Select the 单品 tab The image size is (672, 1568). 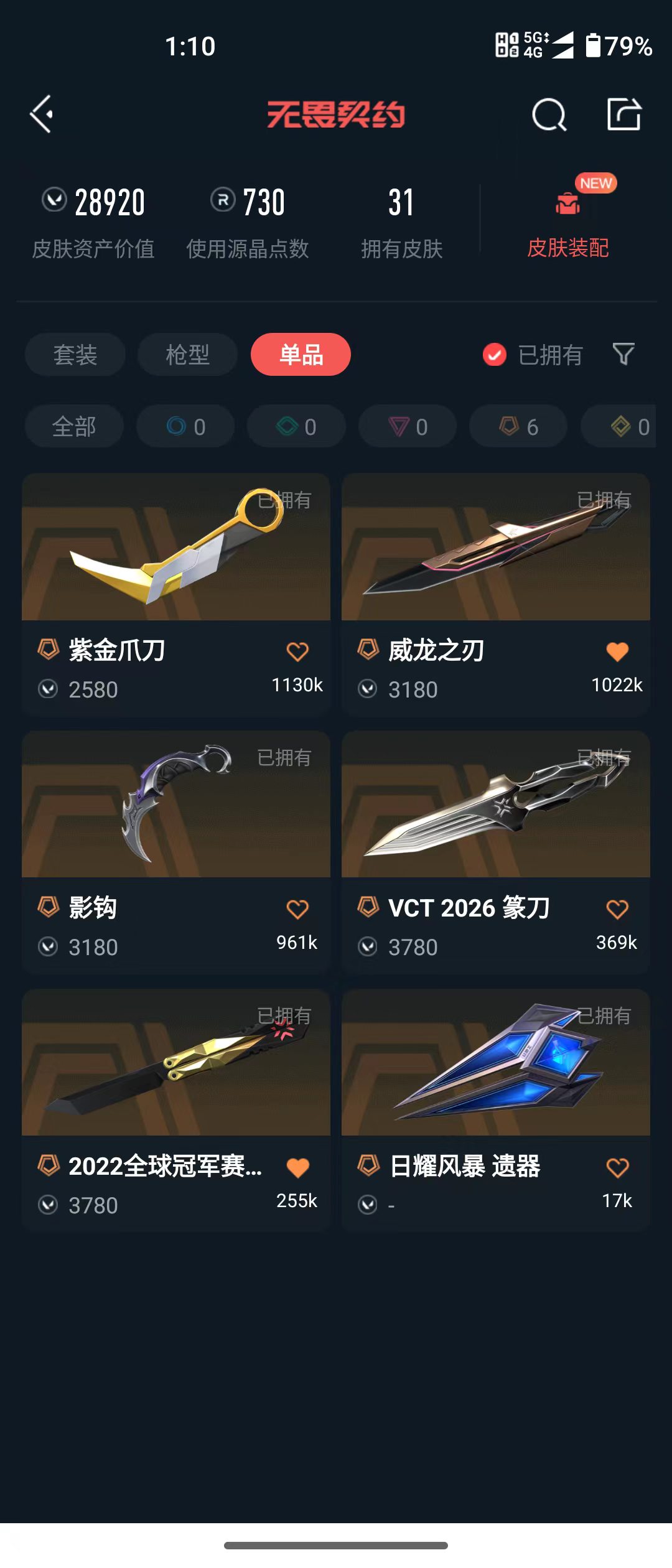(301, 355)
